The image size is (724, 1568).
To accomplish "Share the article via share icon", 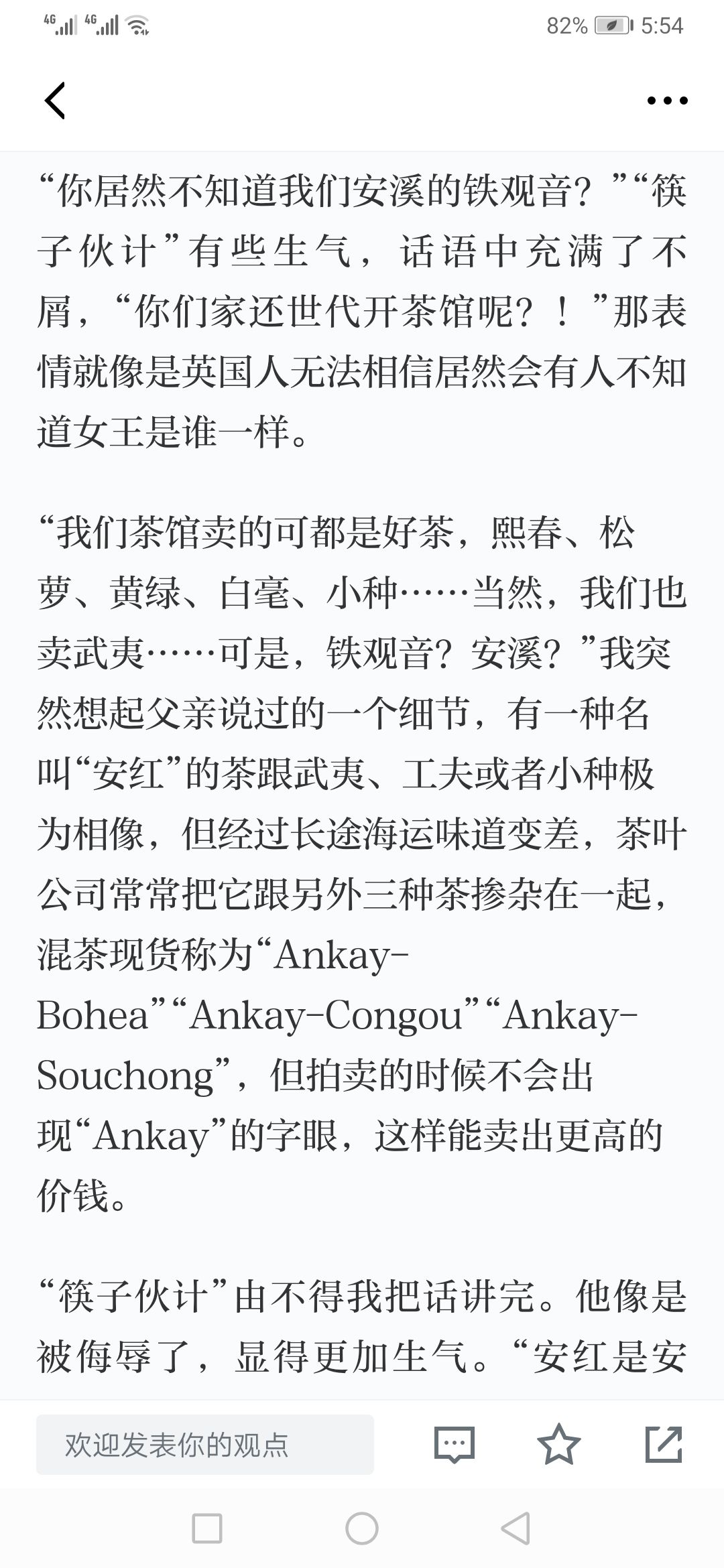I will (664, 1444).
